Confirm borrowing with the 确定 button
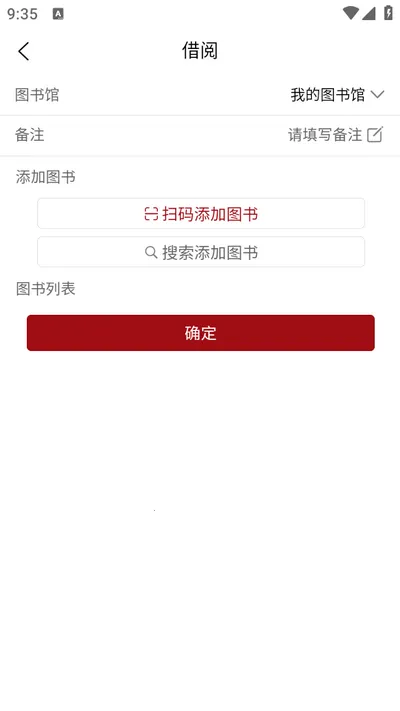The width and height of the screenshot is (400, 711). click(x=201, y=333)
